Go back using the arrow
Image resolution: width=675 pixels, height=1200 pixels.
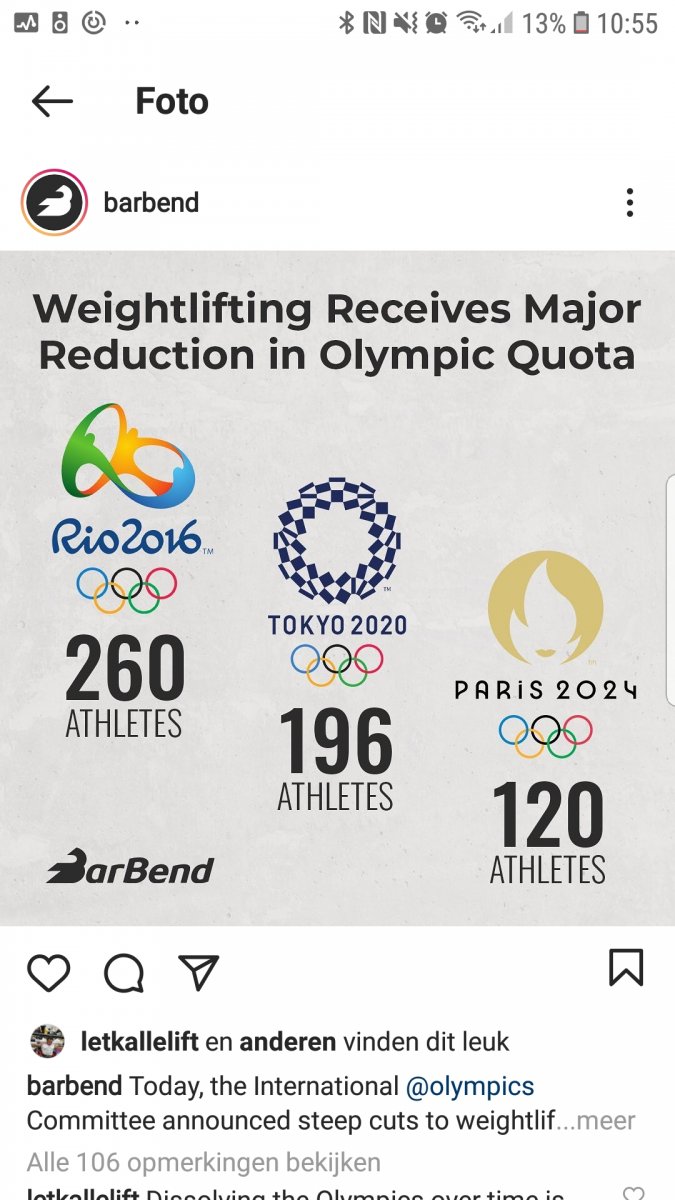[52, 101]
